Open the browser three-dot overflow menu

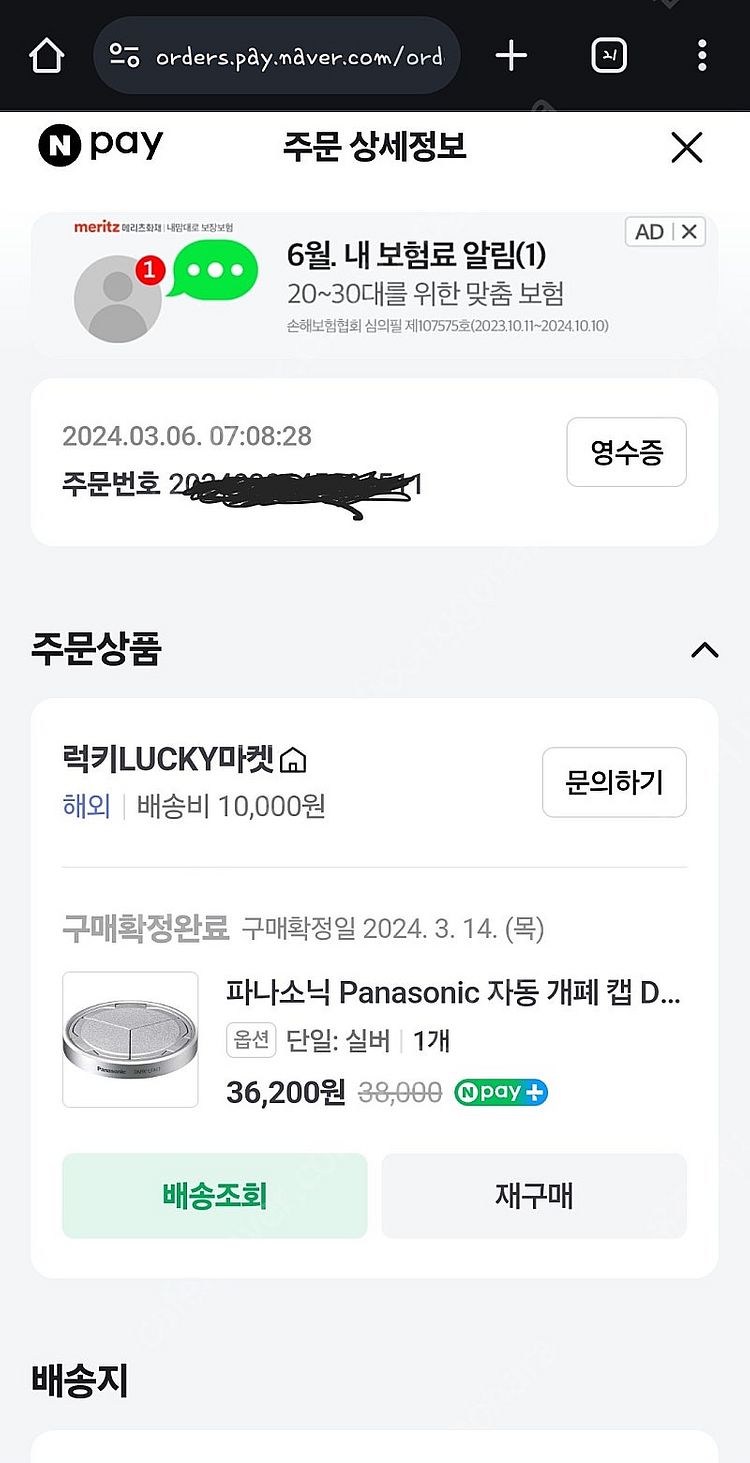click(702, 55)
